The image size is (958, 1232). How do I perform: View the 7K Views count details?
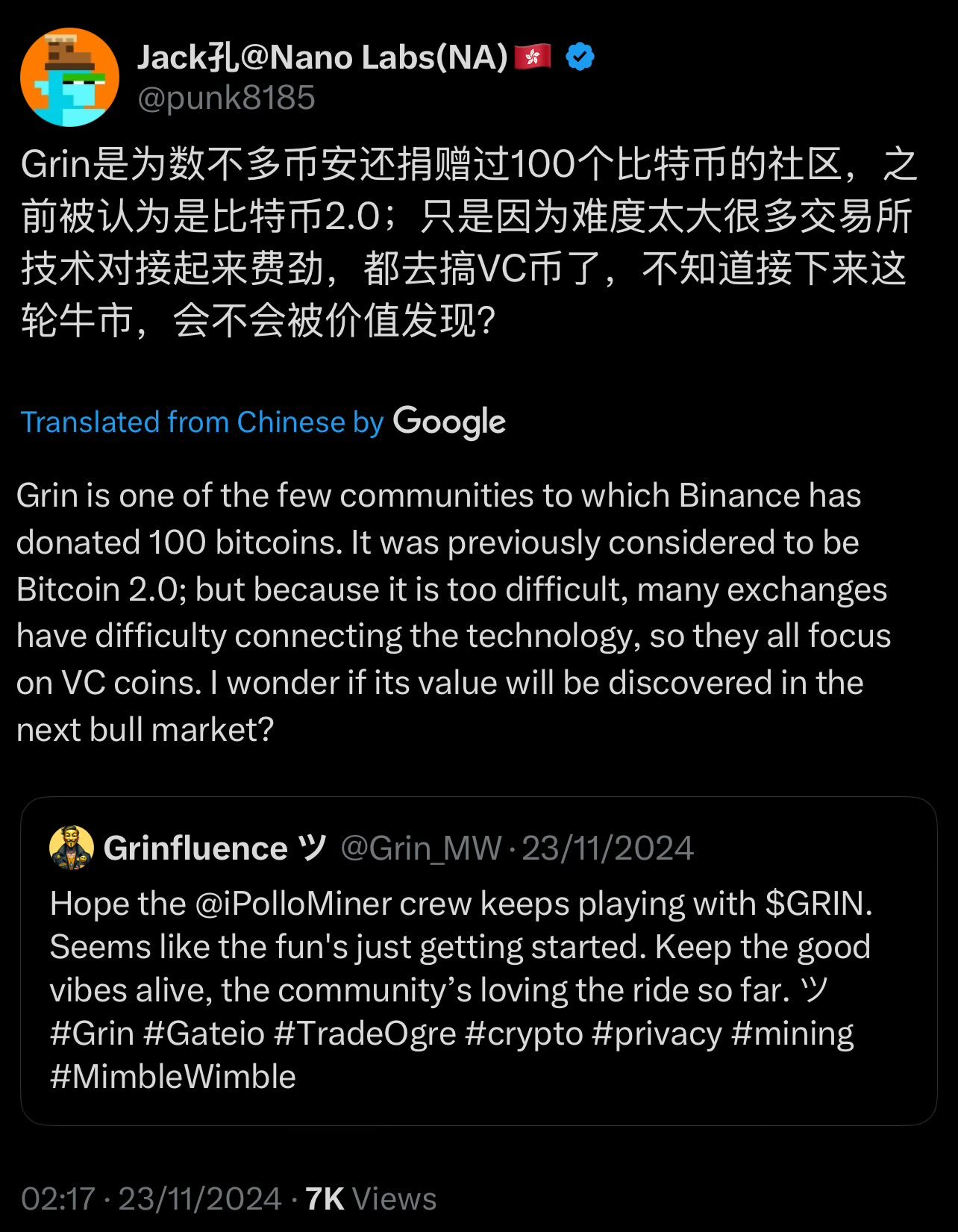[x=371, y=1199]
